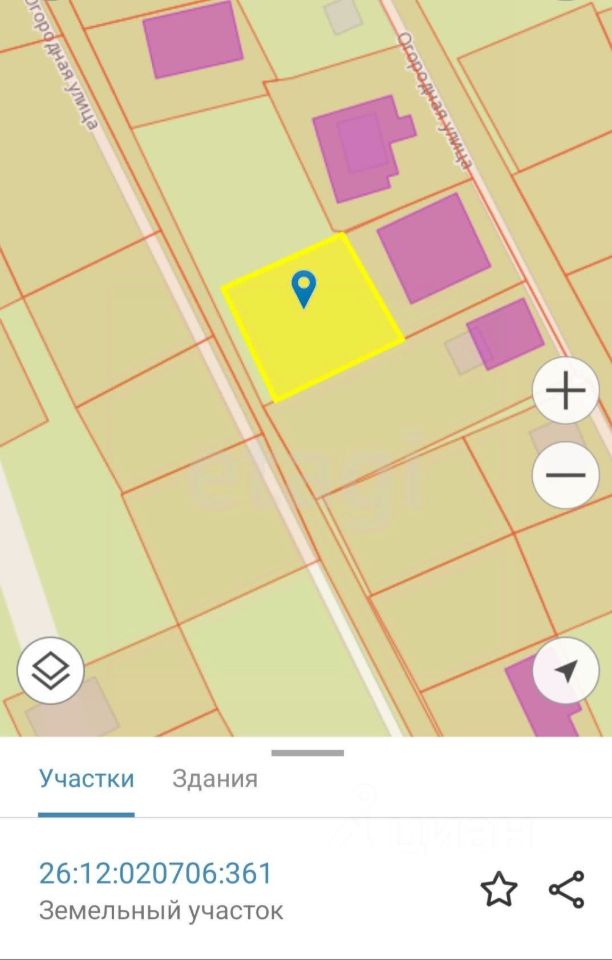The height and width of the screenshot is (960, 612).
Task: Open parcel 26:12:020706:361 details
Action: [155, 874]
